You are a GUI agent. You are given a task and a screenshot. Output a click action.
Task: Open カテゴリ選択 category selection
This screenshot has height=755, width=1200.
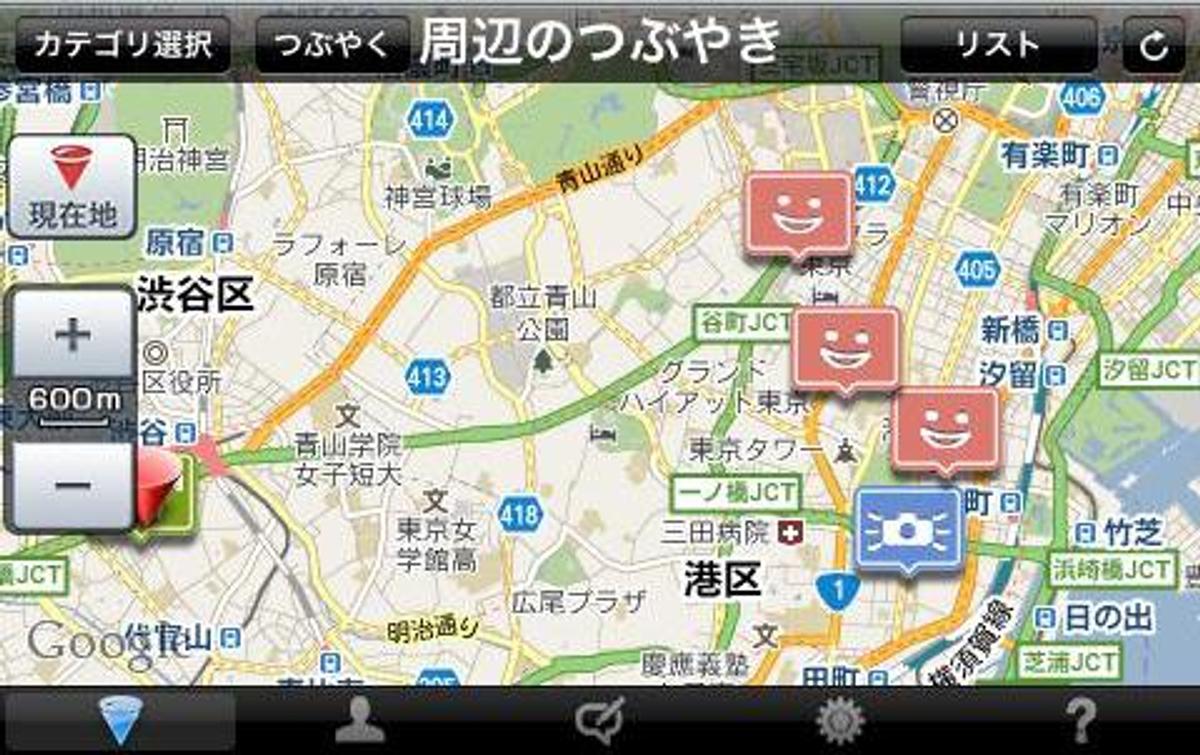(x=122, y=45)
